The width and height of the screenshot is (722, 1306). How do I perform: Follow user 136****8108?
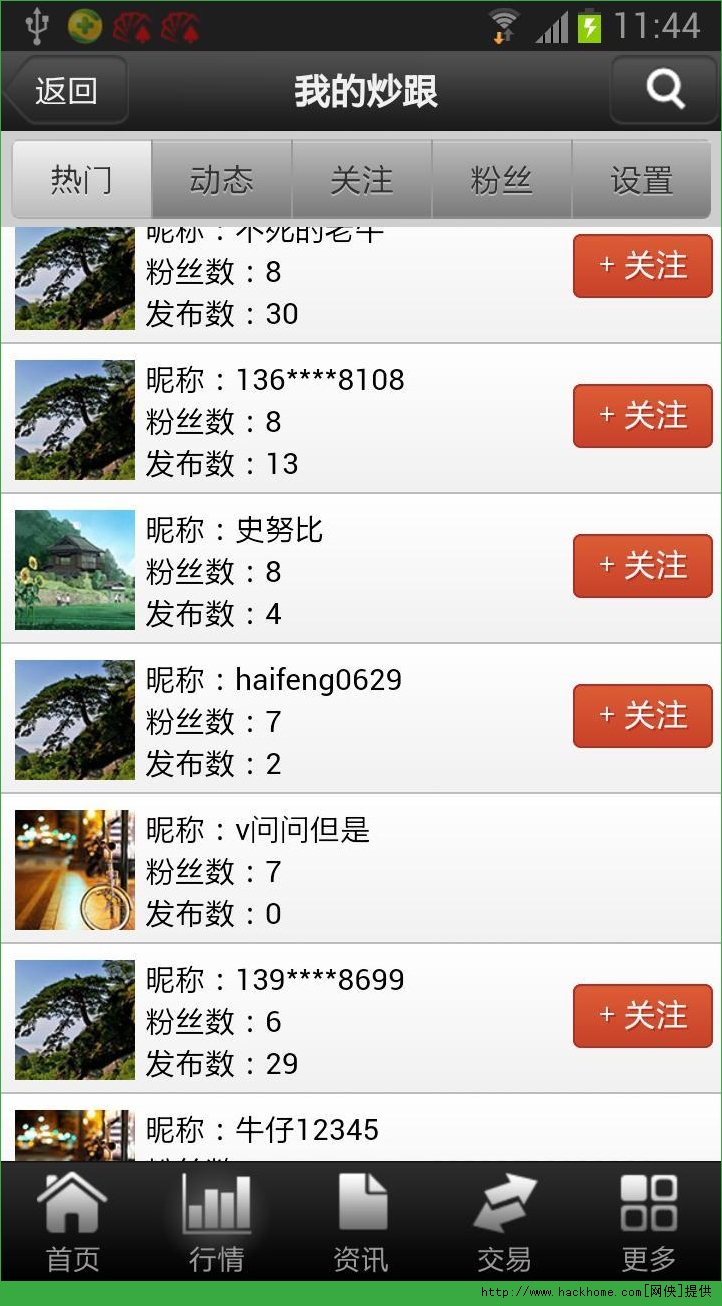point(642,416)
